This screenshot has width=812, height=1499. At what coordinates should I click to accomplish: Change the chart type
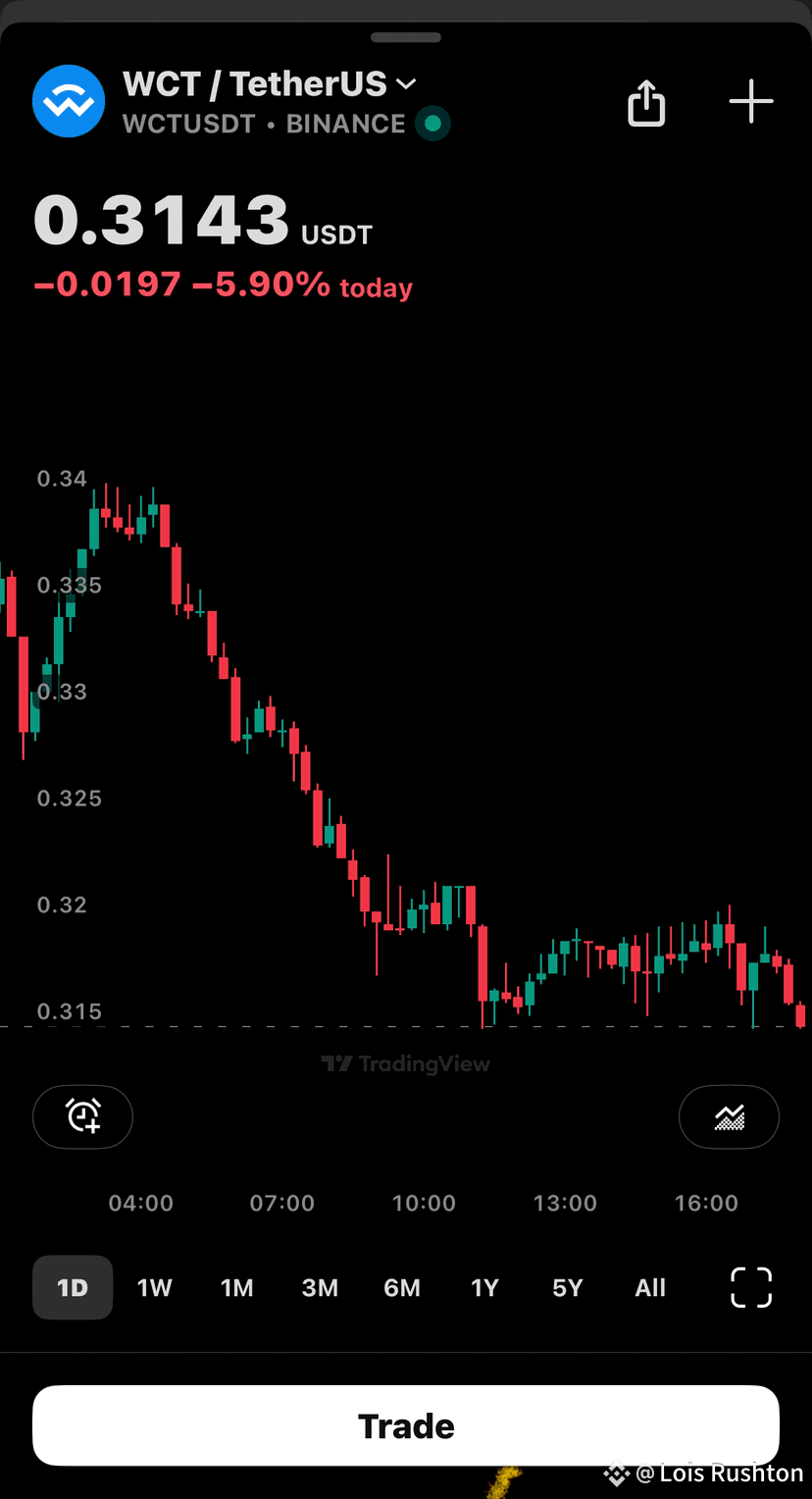point(729,1116)
